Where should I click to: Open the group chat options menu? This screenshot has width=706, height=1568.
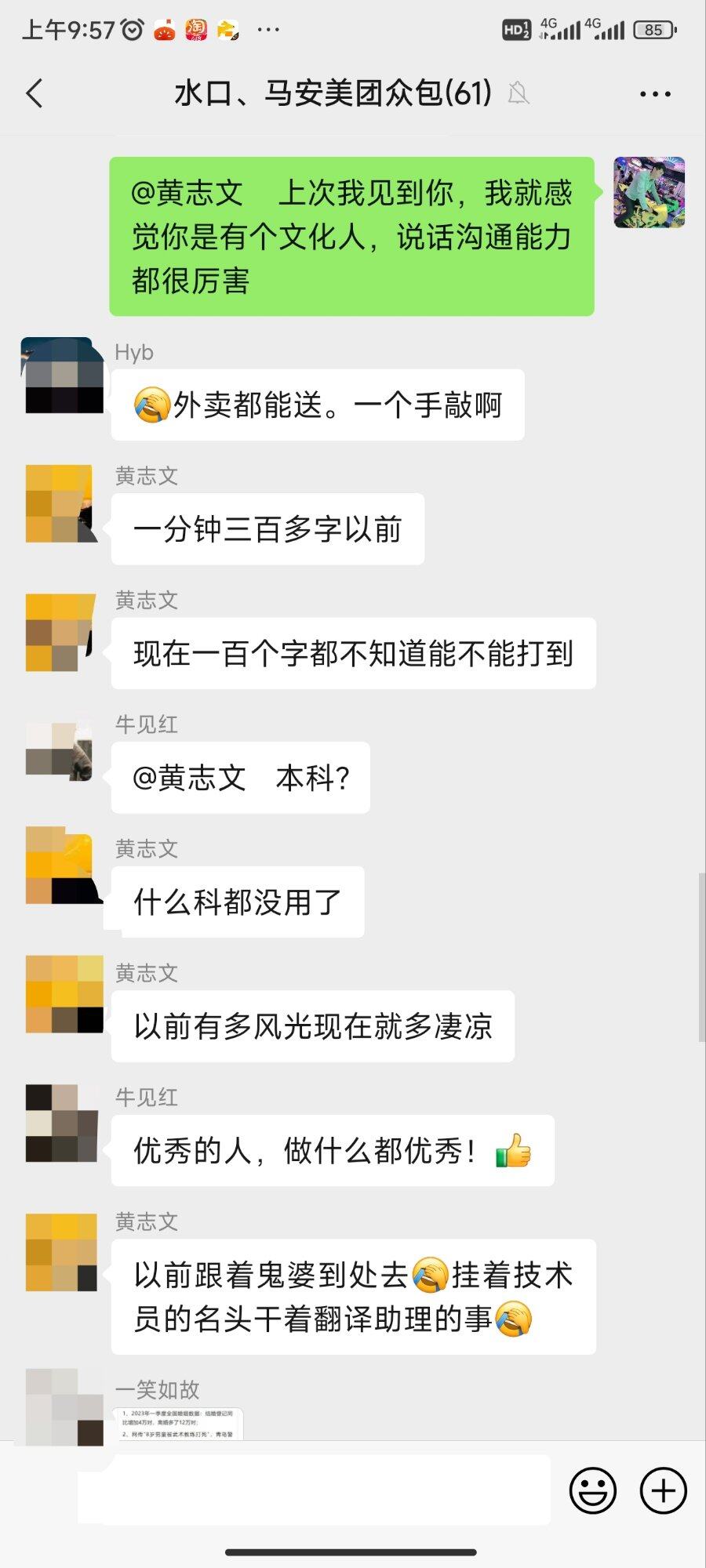tap(655, 94)
